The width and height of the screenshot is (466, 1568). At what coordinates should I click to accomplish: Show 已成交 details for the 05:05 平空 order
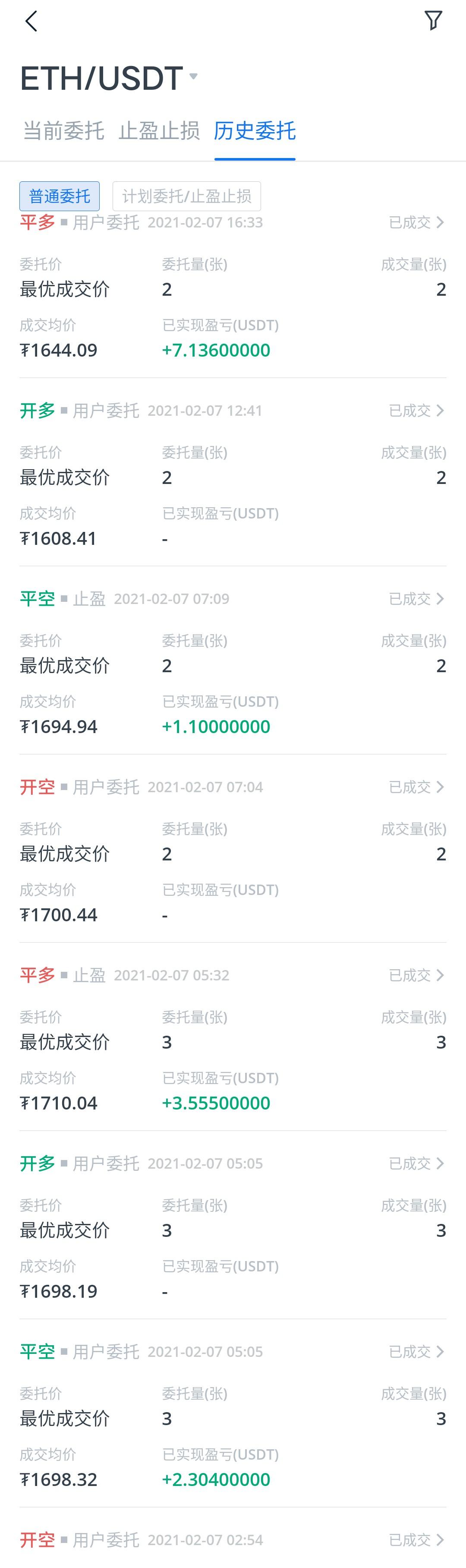click(417, 1351)
